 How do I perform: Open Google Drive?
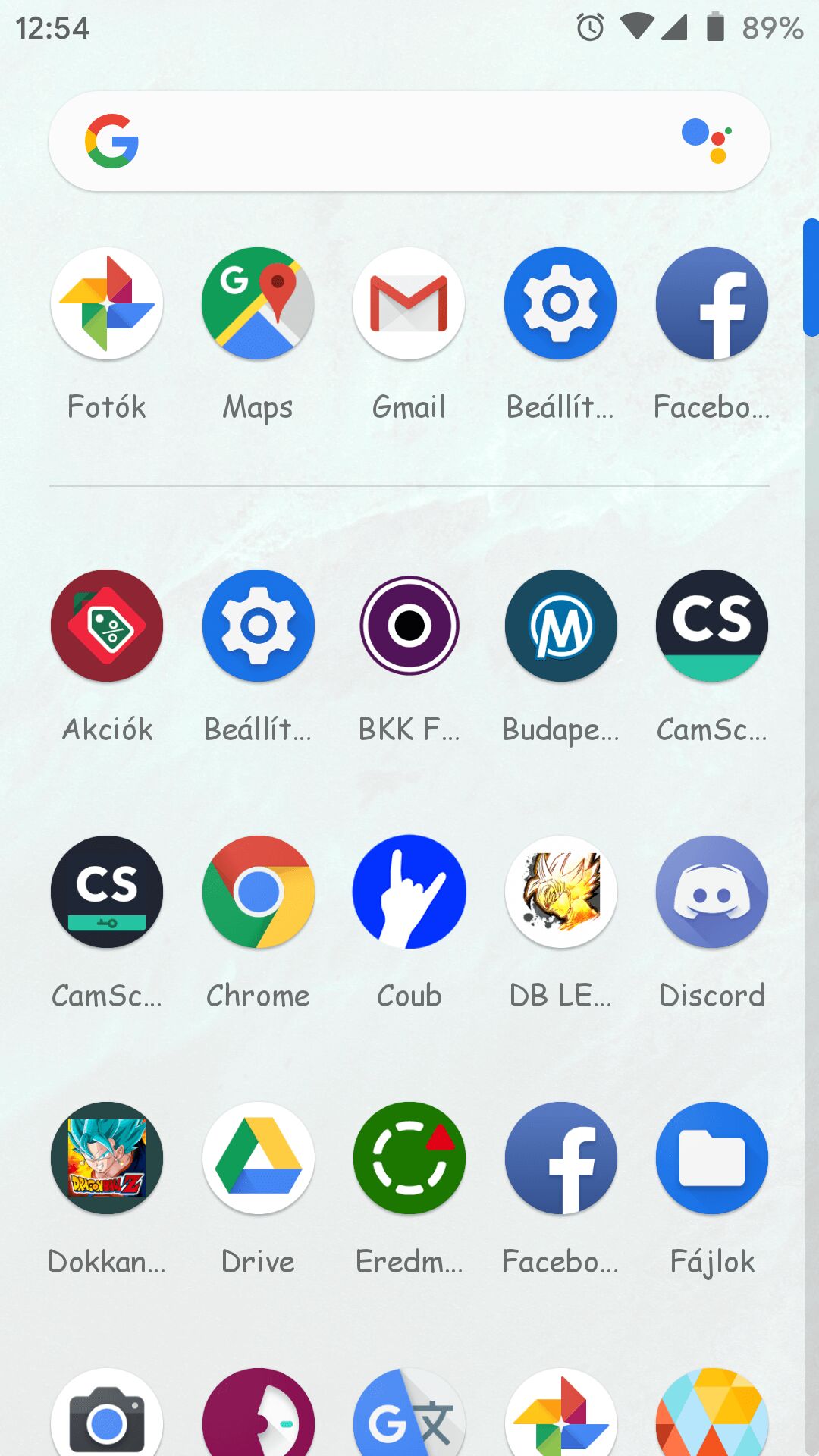click(258, 1158)
